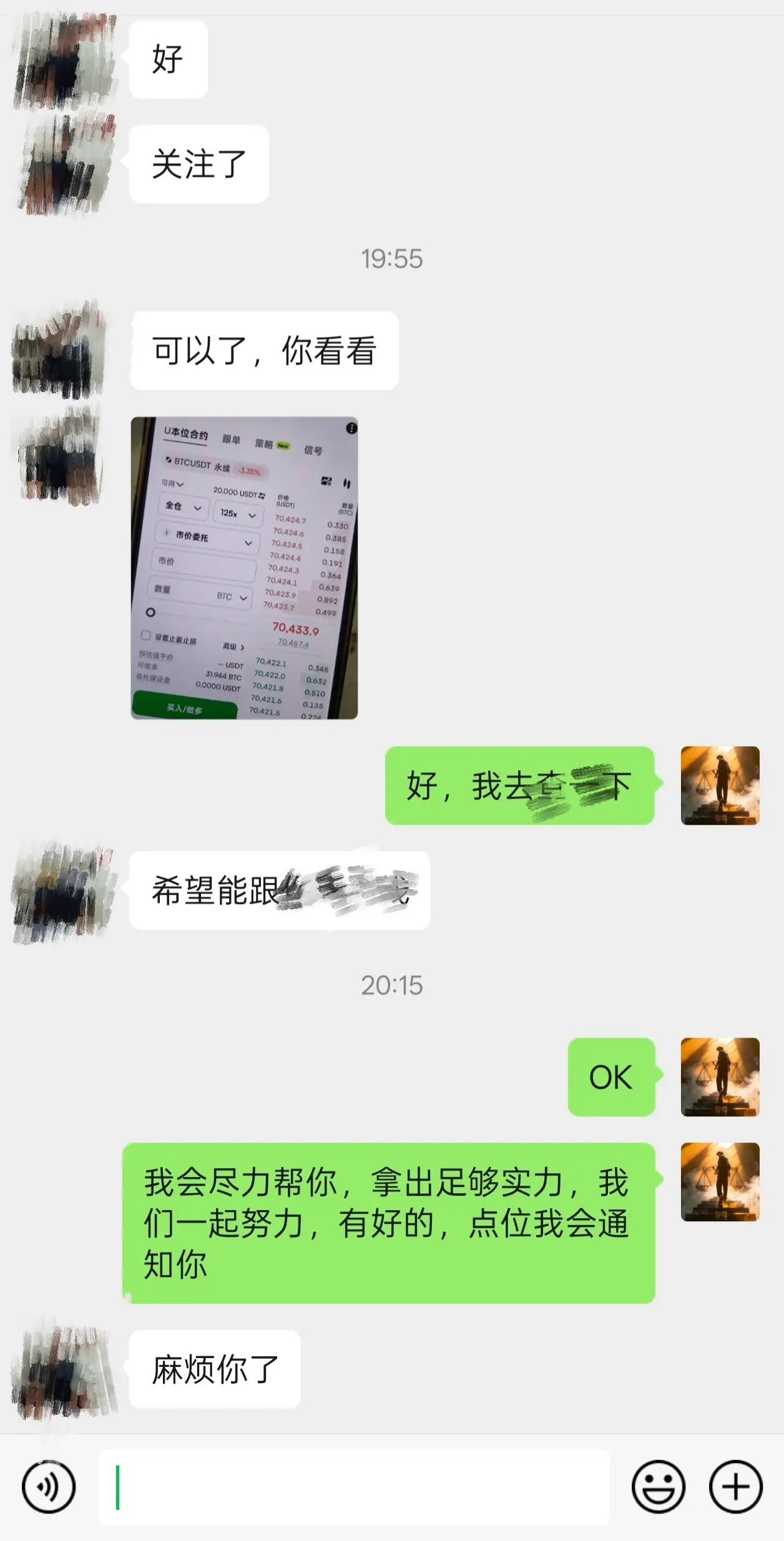Switch to the 策略 tab
This screenshot has height=1541, width=784.
click(265, 444)
